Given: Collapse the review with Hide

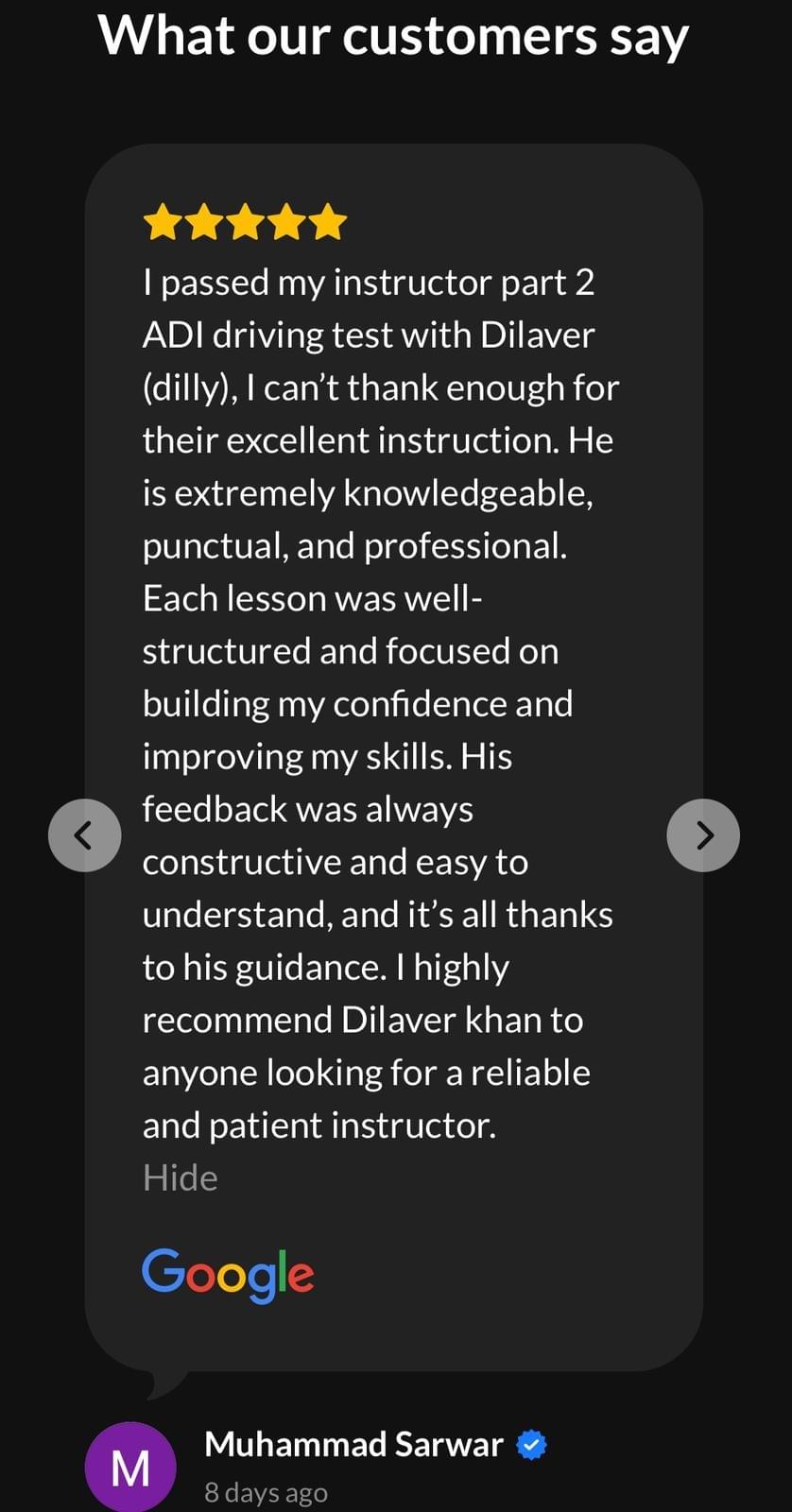Looking at the screenshot, I should (181, 1178).
